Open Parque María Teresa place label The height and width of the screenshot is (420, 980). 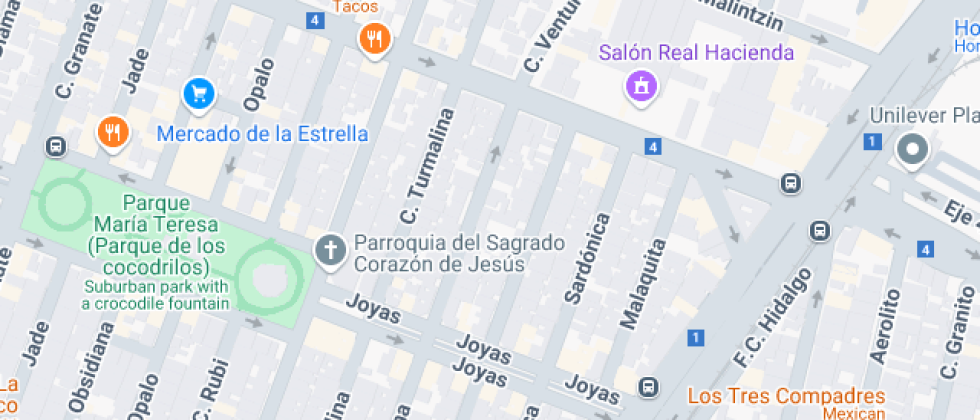pos(157,235)
